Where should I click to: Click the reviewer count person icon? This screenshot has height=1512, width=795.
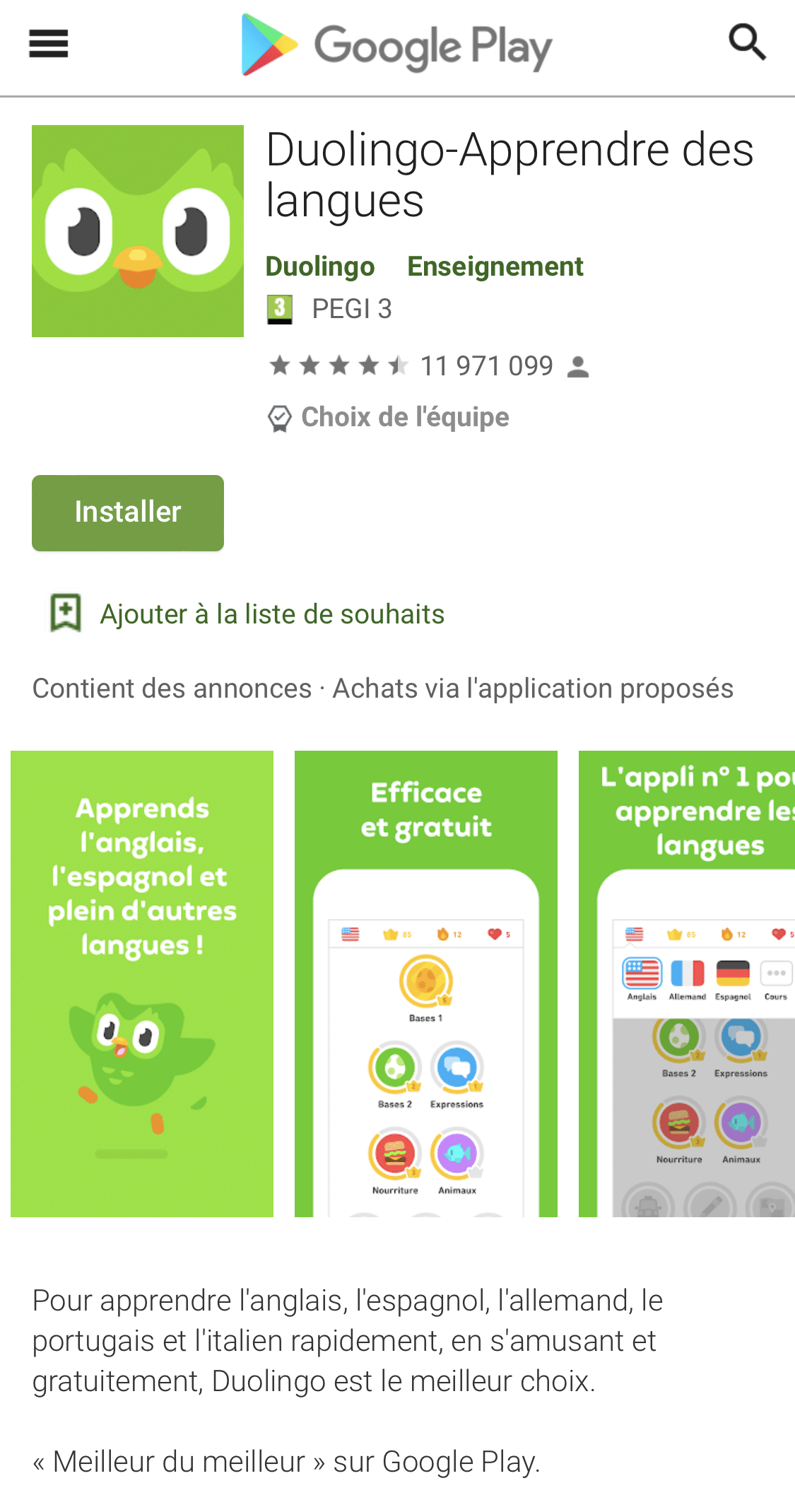pos(579,365)
